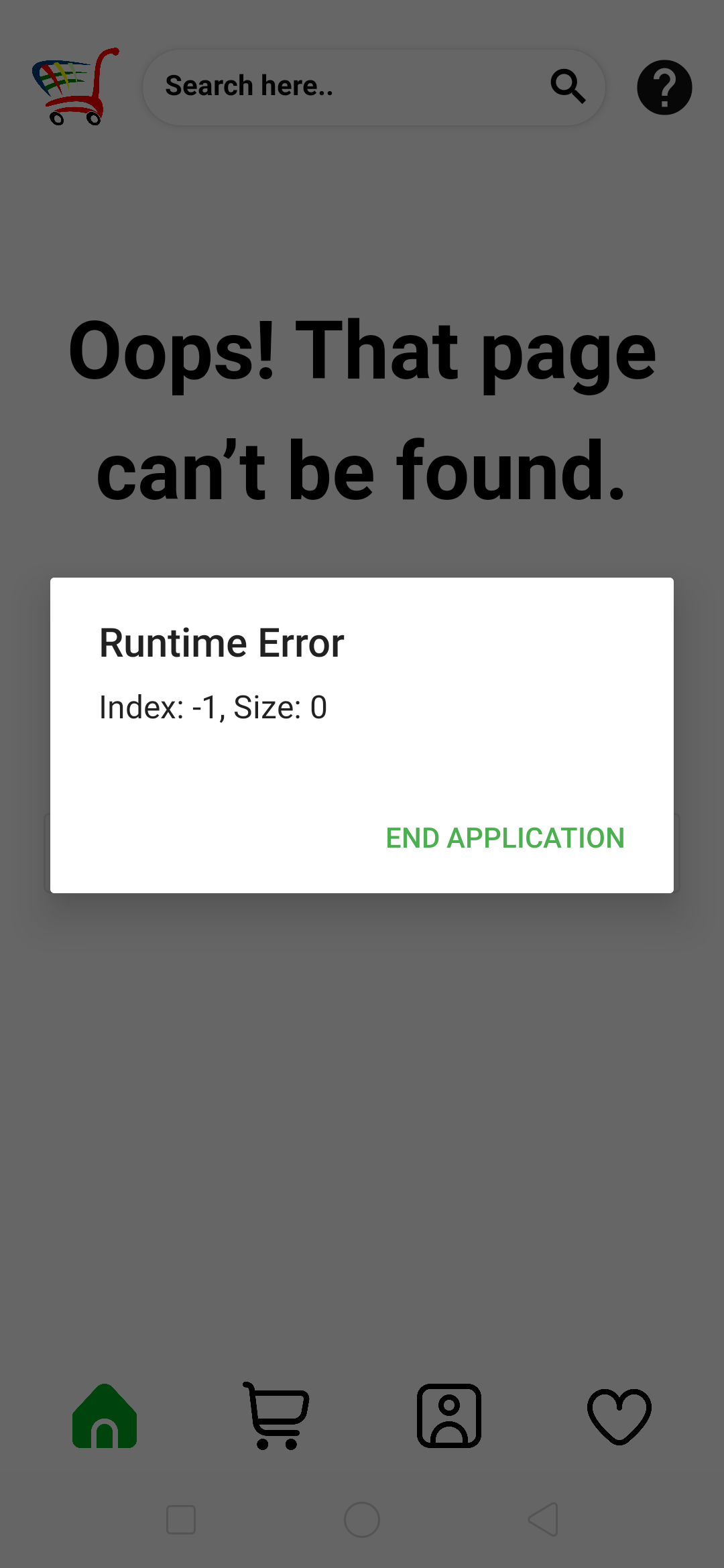Open the wishlist heart tab
Image resolution: width=724 pixels, height=1568 pixels.
point(619,1415)
